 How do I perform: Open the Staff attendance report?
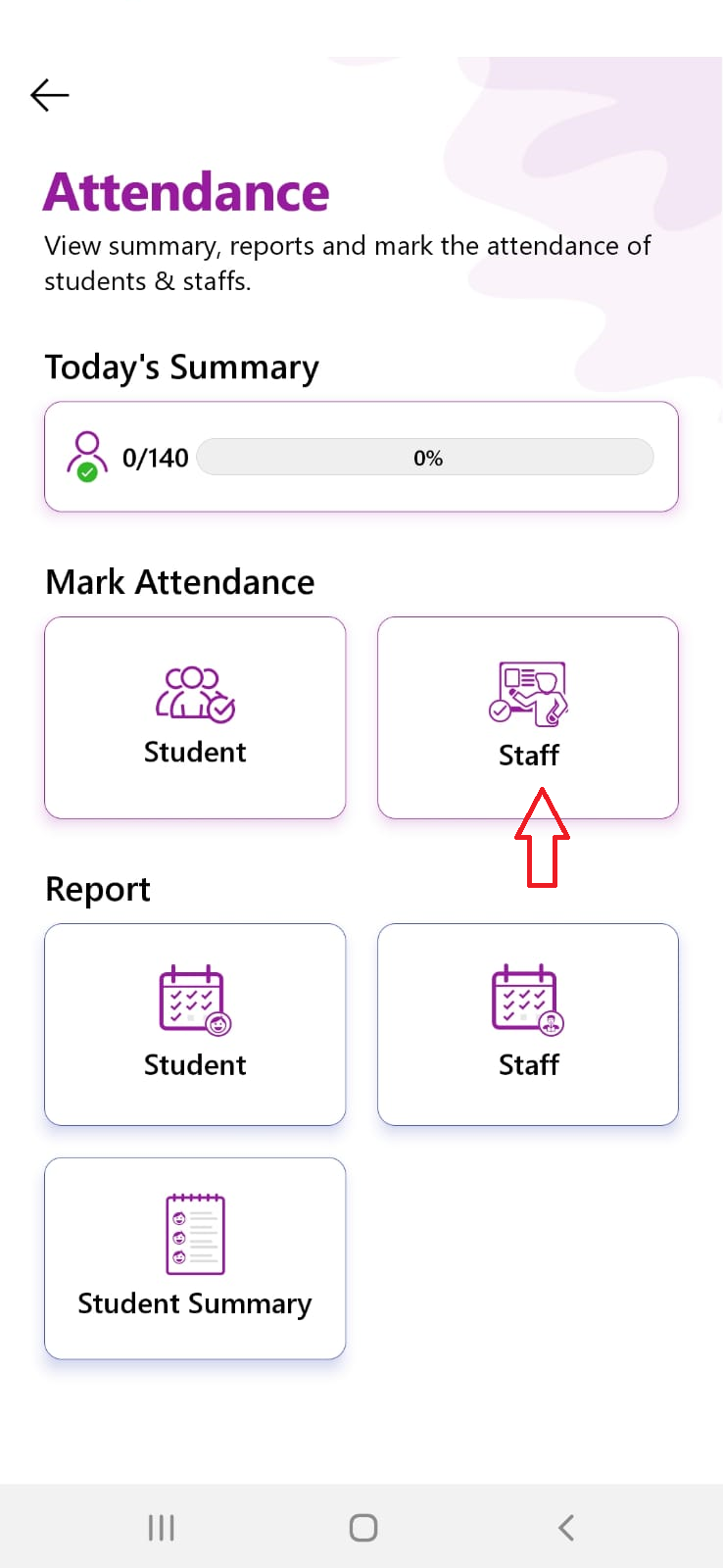(528, 1024)
